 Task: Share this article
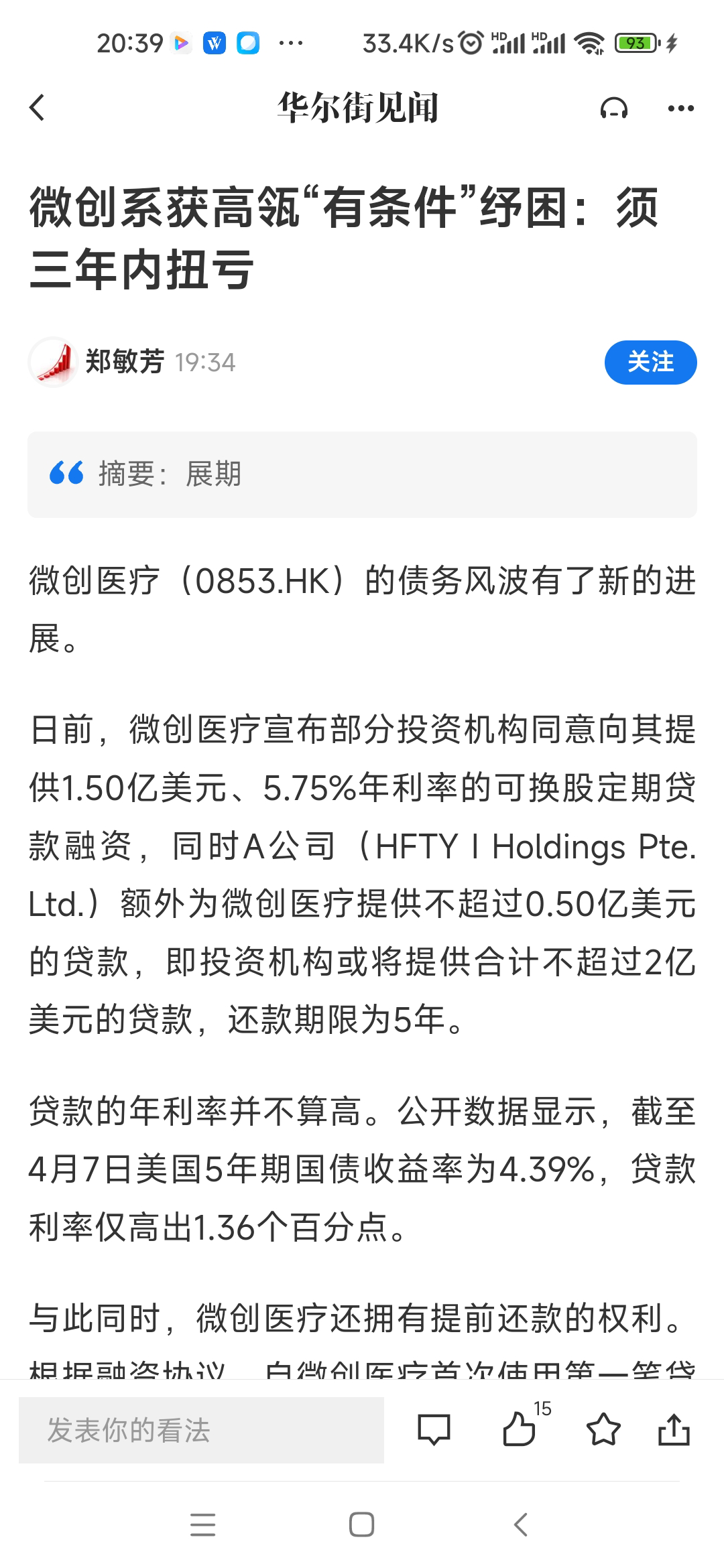click(x=674, y=1431)
